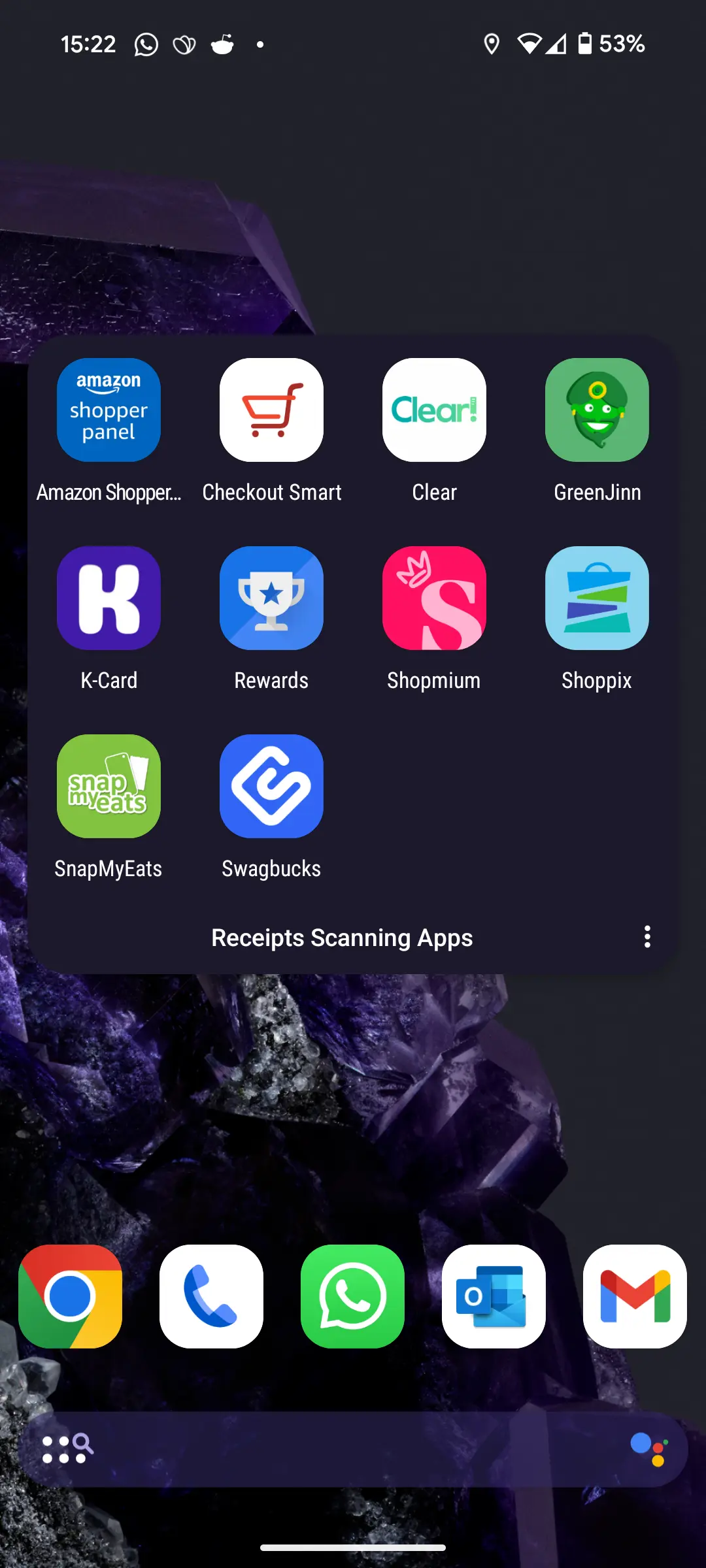
Task: Open the folder's three-dot overflow menu
Action: coord(647,937)
